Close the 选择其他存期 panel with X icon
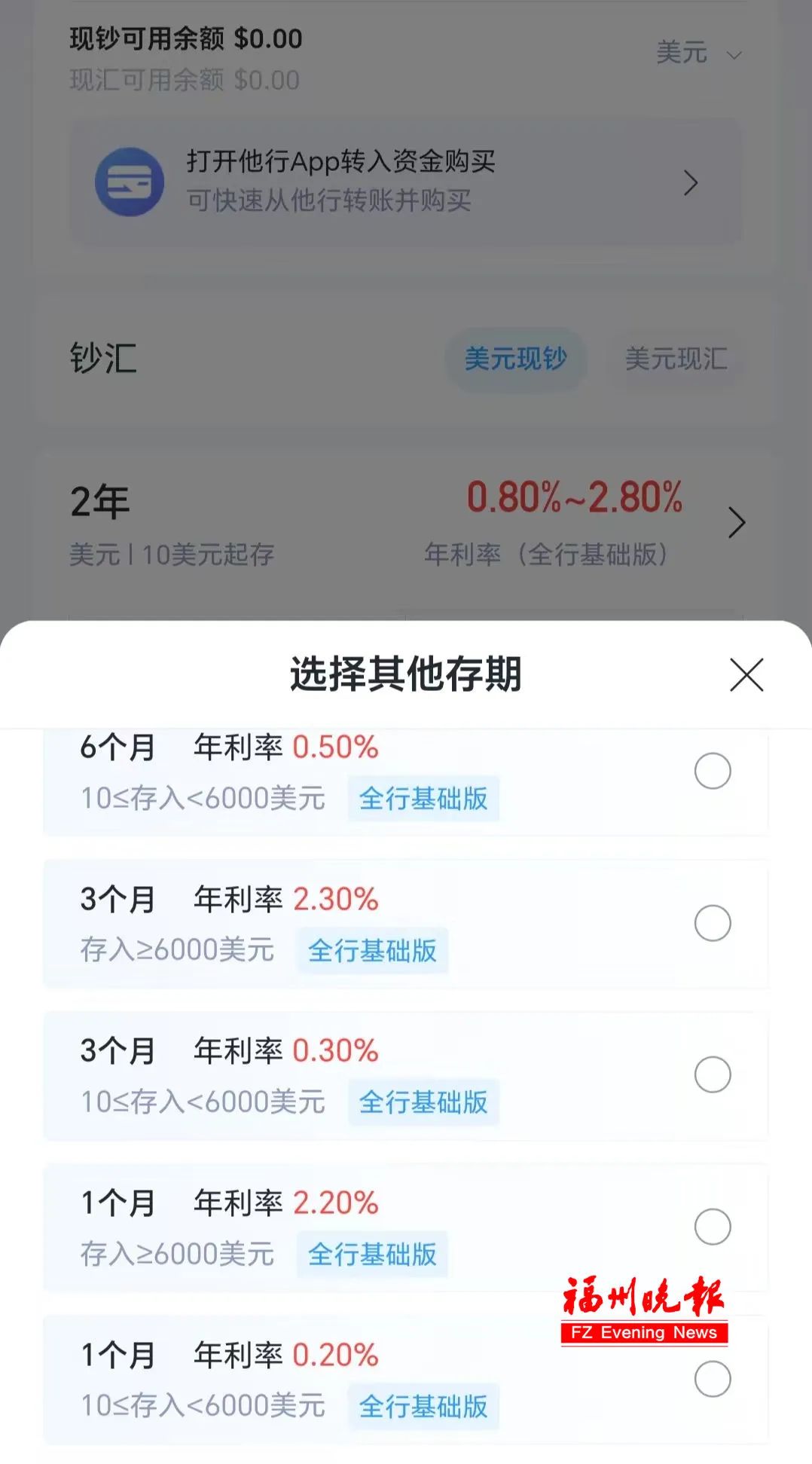Image resolution: width=812 pixels, height=1464 pixels. [x=745, y=676]
